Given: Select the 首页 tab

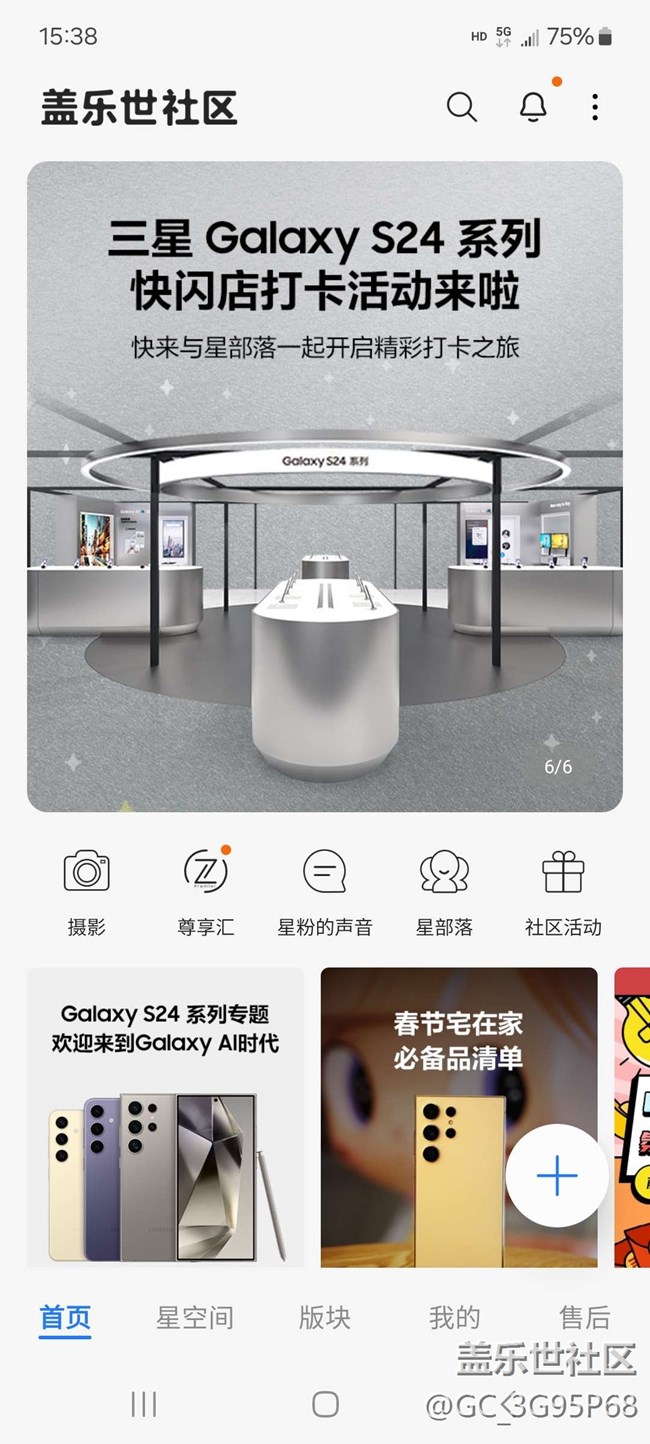Looking at the screenshot, I should coord(66,1318).
